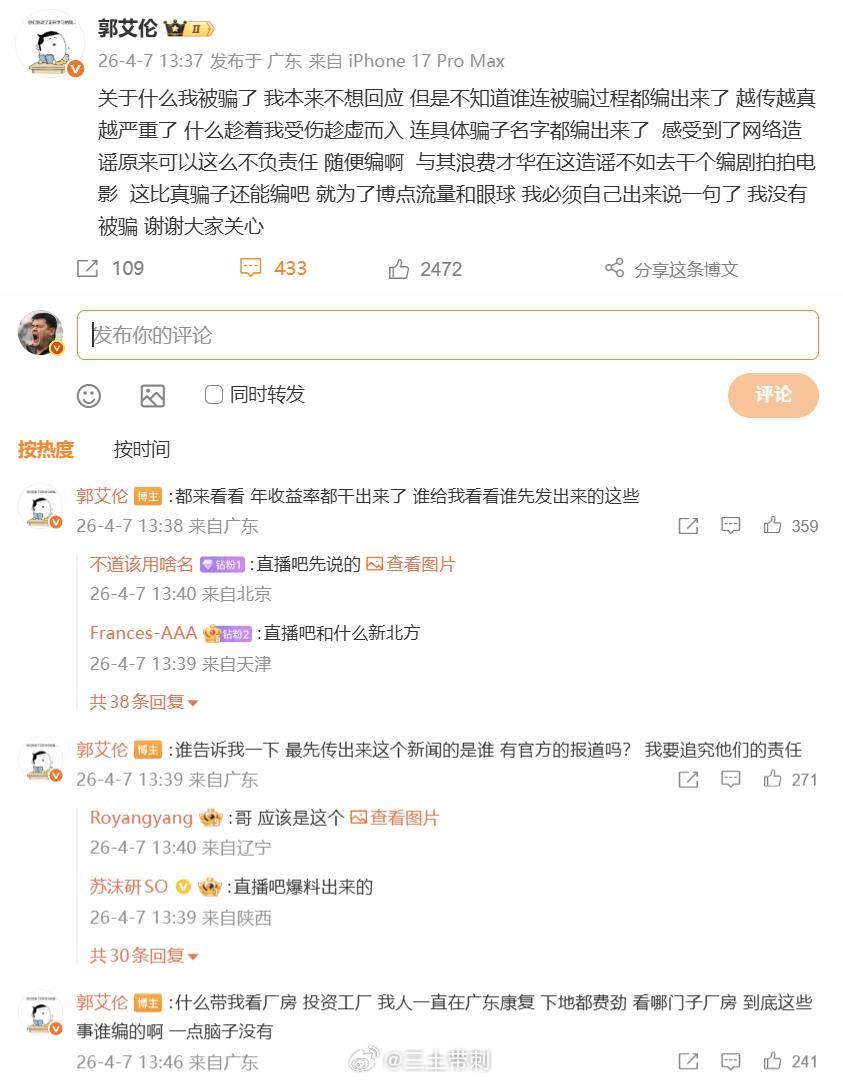Select the 按热度 sort tab
The width and height of the screenshot is (843, 1080).
pos(45,450)
